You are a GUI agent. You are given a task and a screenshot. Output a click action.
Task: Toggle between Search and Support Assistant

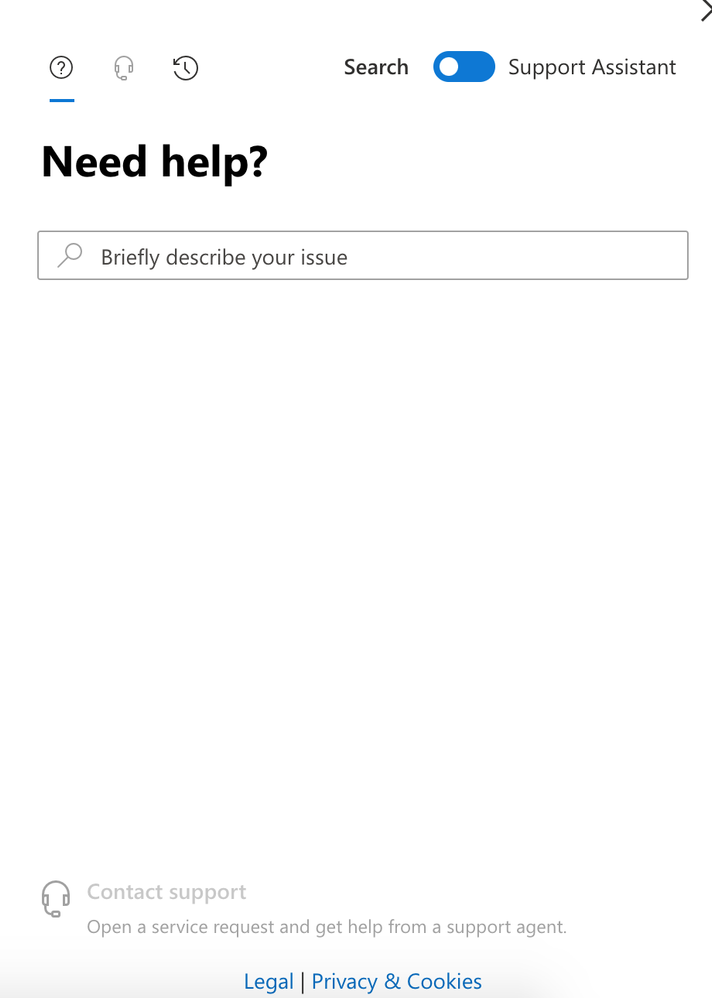click(x=463, y=67)
